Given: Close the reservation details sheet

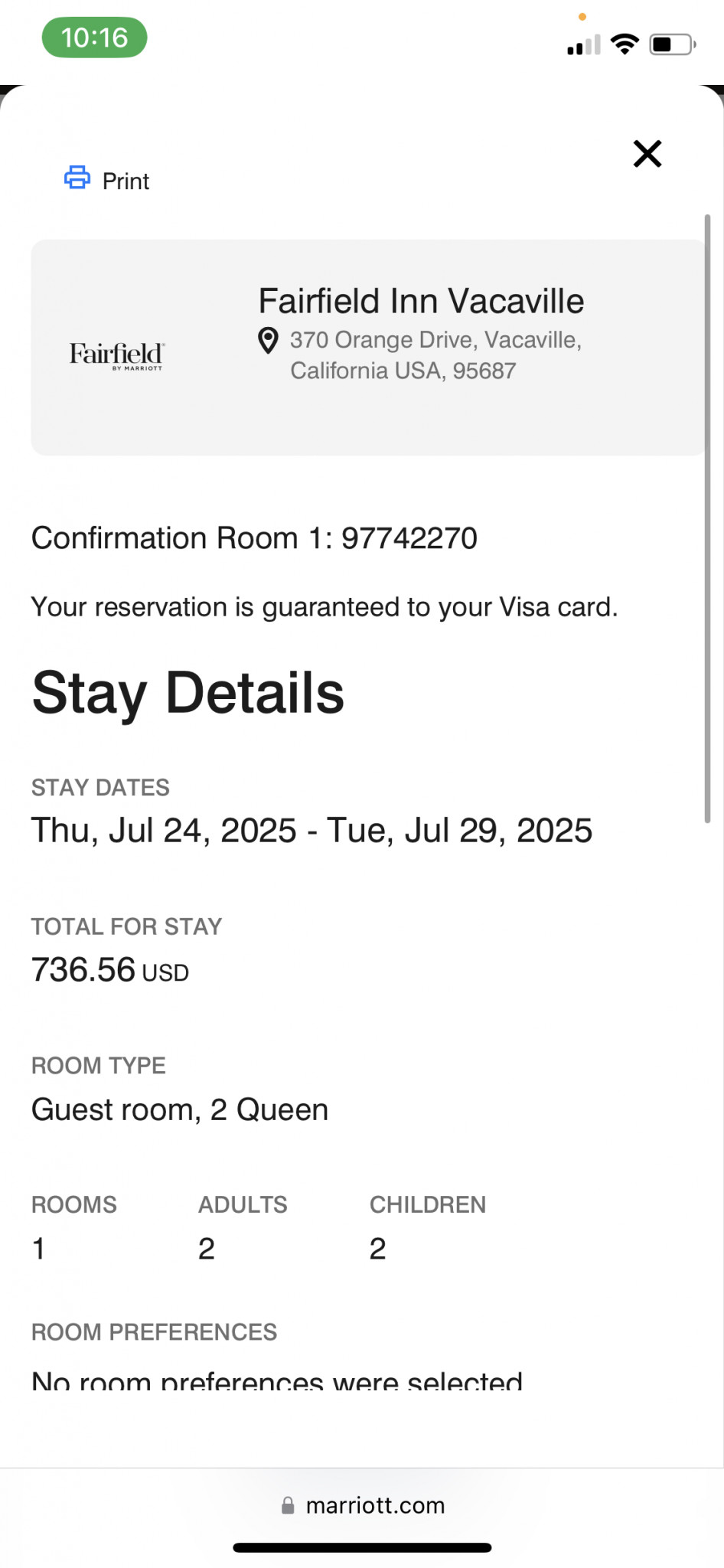Looking at the screenshot, I should pyautogui.click(x=647, y=153).
